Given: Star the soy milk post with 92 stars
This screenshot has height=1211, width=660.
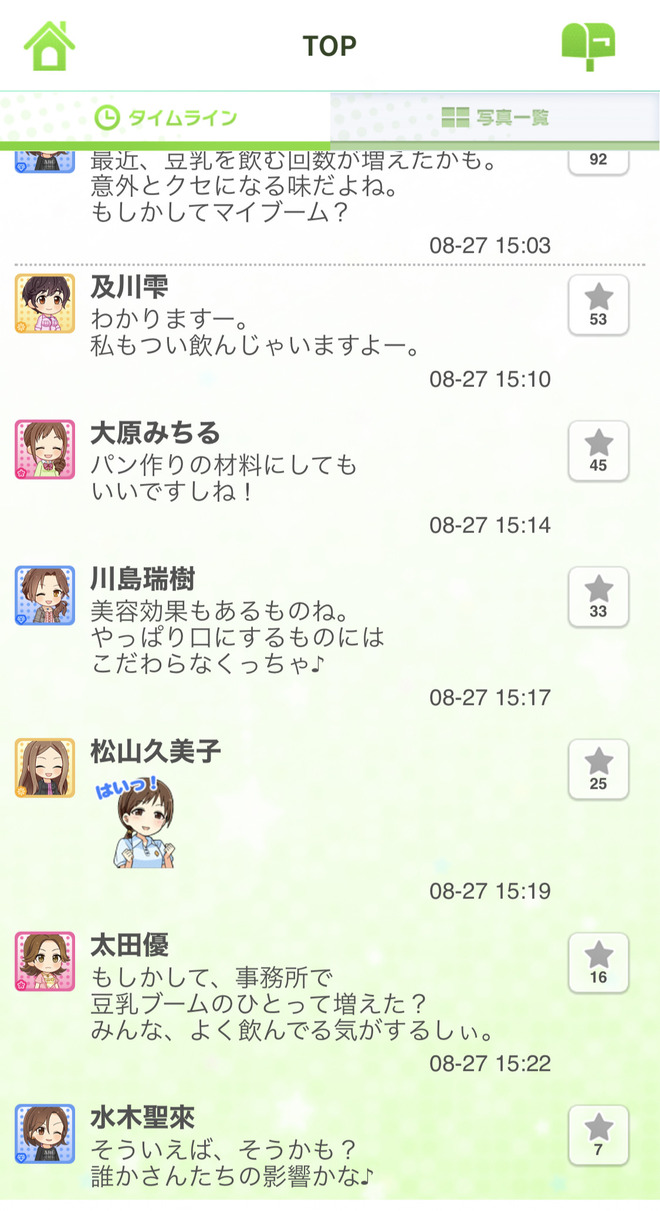Looking at the screenshot, I should click(x=598, y=158).
